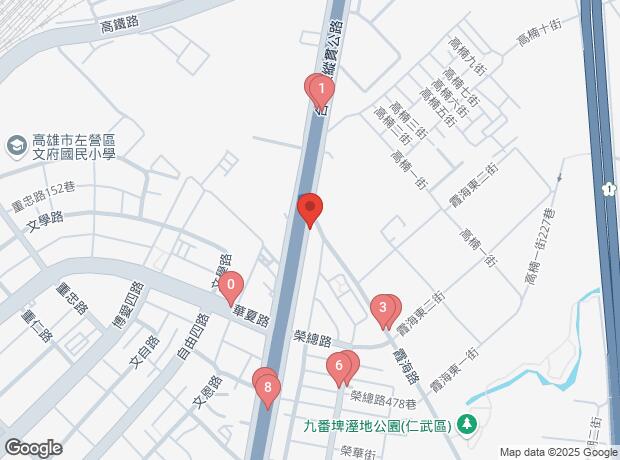Image resolution: width=620 pixels, height=460 pixels.
Task: Tap map marker number 1
Action: pyautogui.click(x=321, y=90)
